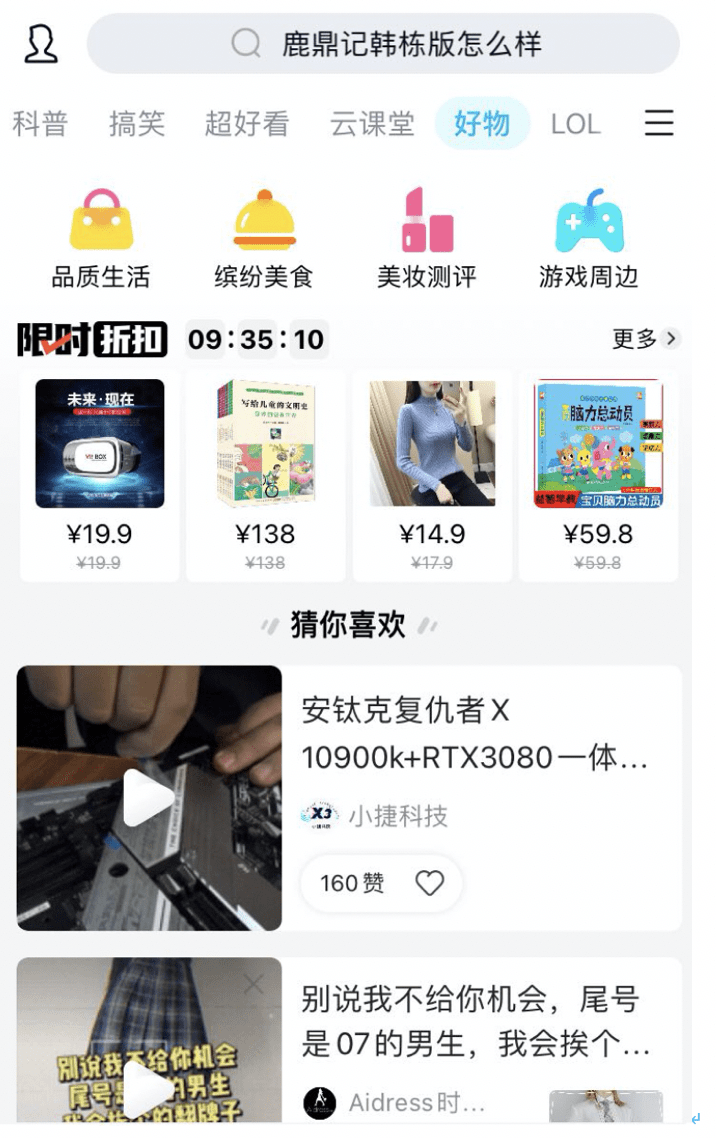The height and width of the screenshot is (1138, 716).
Task: Switch to the 科普 tab
Action: coord(40,124)
